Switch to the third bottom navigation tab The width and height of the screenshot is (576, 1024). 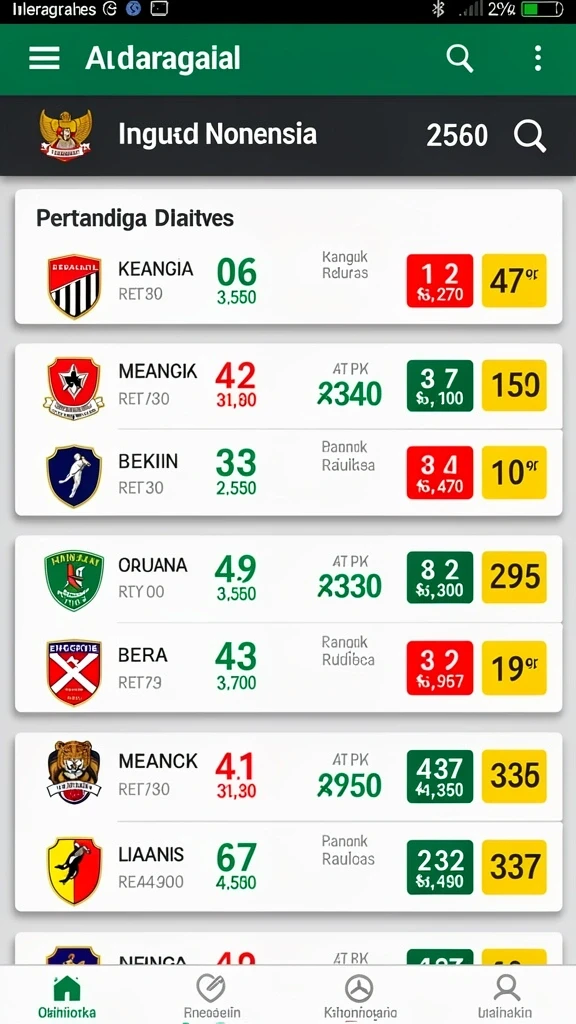click(x=359, y=996)
